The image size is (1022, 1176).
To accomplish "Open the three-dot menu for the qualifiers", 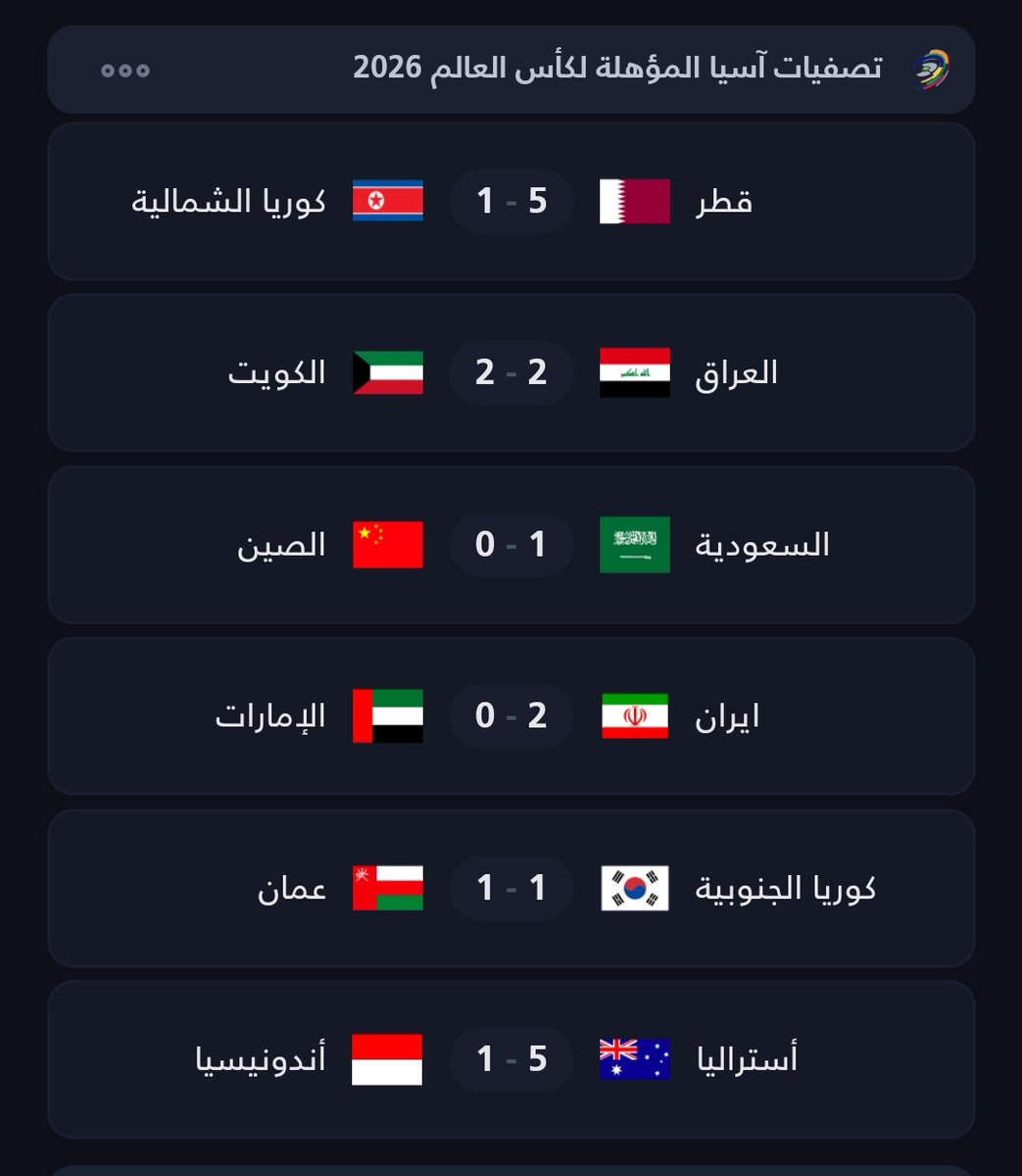I will (x=125, y=71).
